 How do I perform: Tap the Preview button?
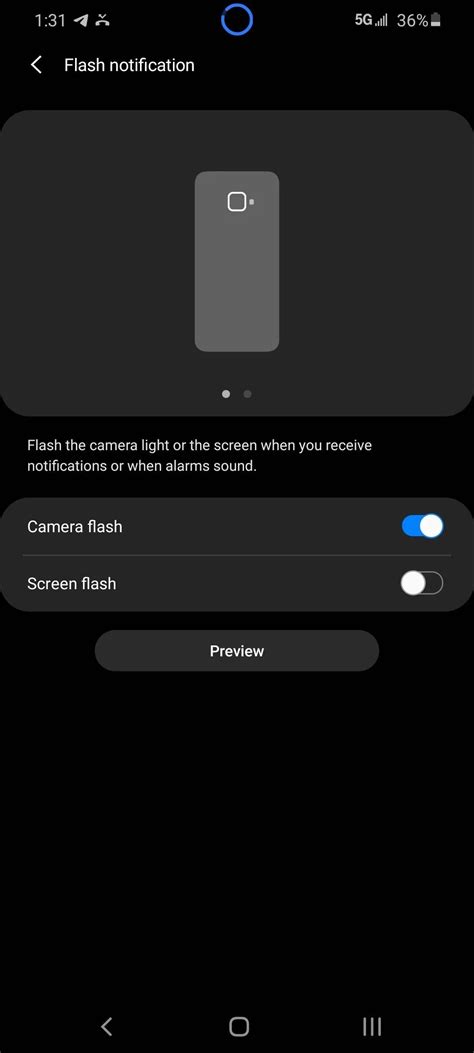(237, 651)
